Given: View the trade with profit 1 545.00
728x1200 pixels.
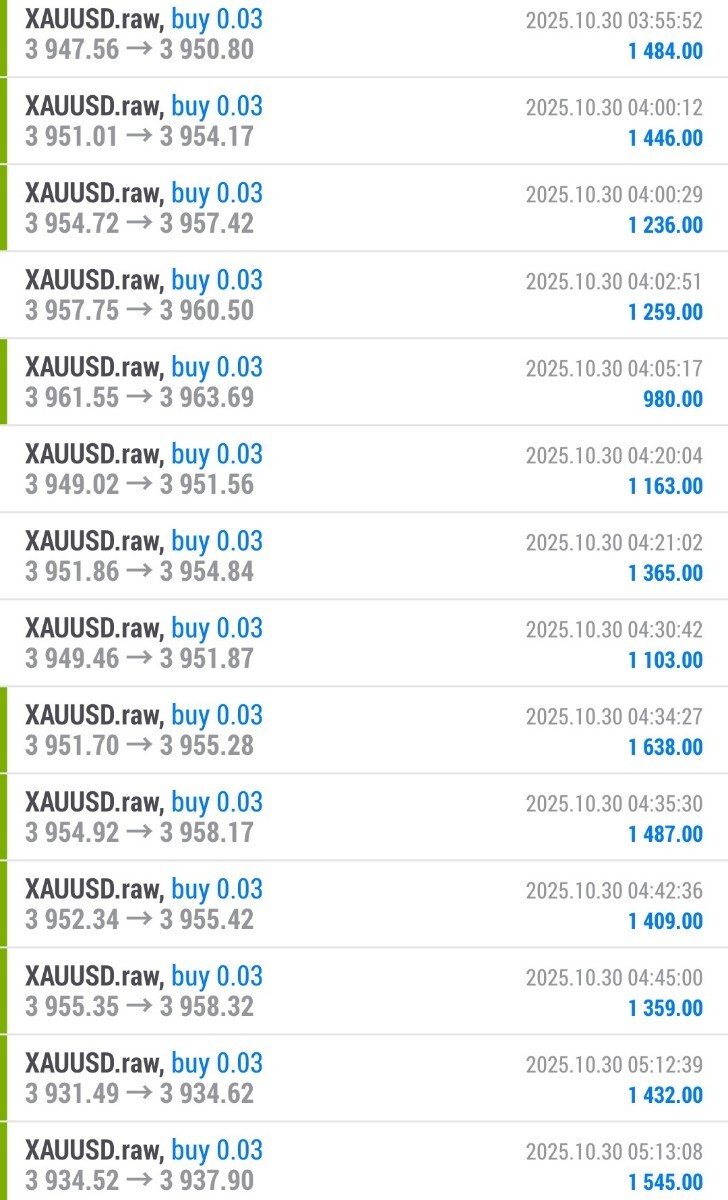Looking at the screenshot, I should (x=364, y=1165).
